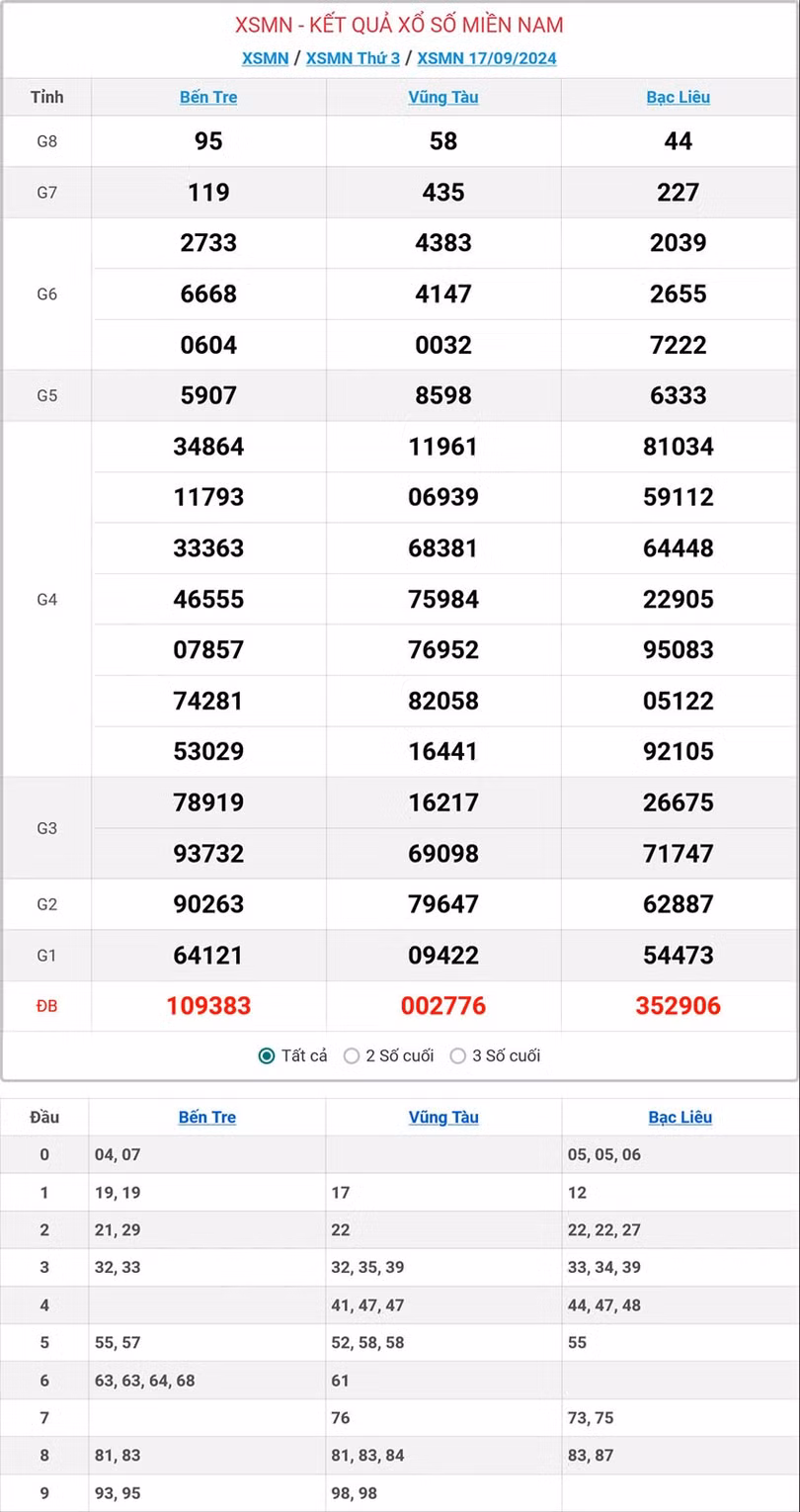800x1512 pixels.
Task: Open Bến Tre link in results table
Action: pyautogui.click(x=208, y=97)
